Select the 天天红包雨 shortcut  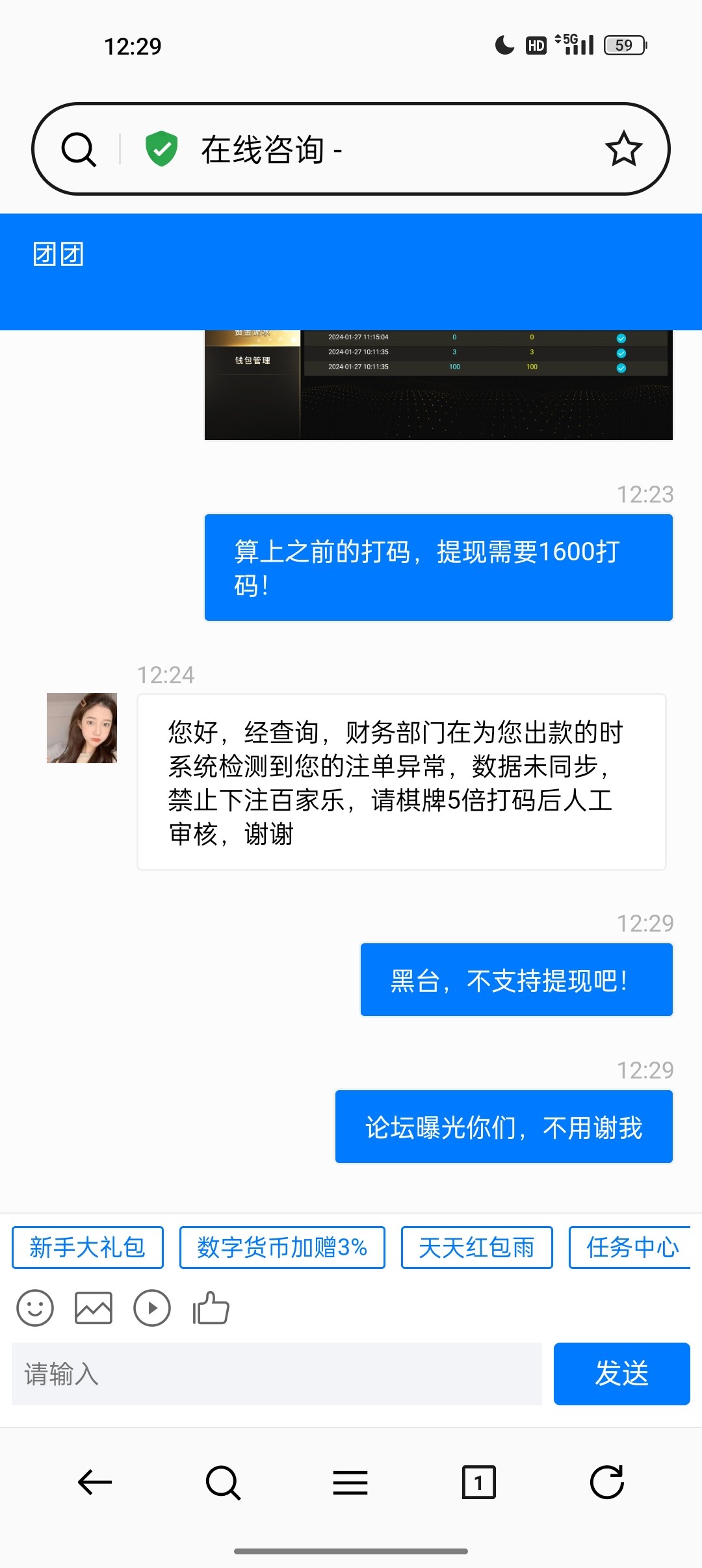(x=476, y=1247)
